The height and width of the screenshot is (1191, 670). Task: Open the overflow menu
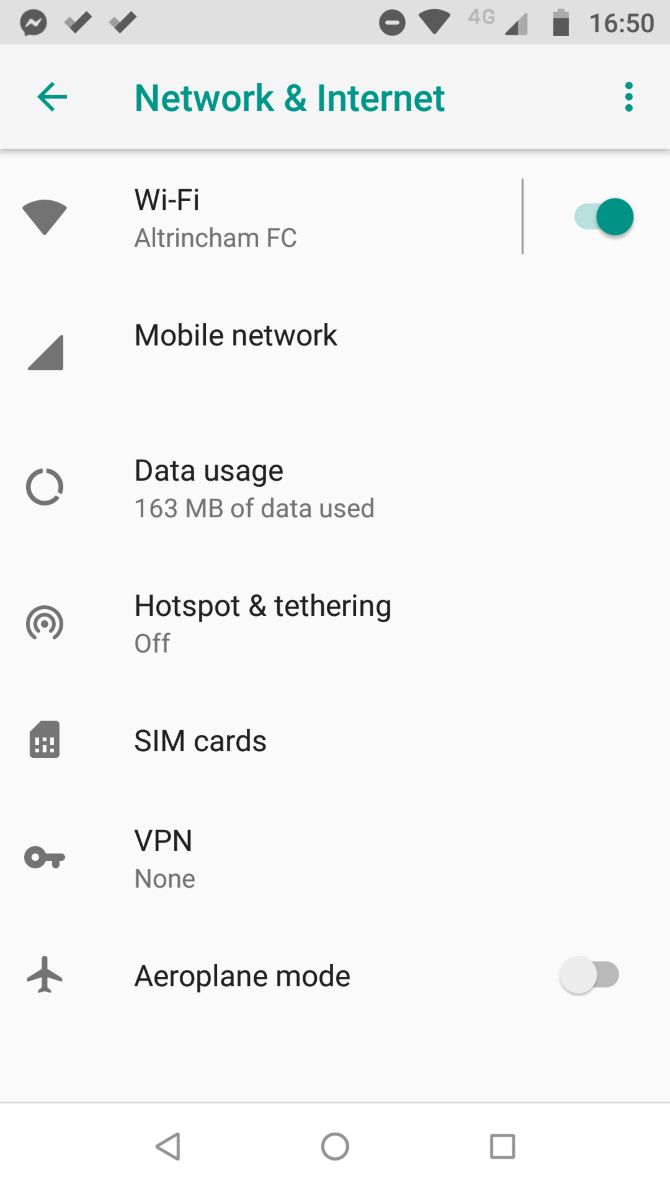point(628,97)
